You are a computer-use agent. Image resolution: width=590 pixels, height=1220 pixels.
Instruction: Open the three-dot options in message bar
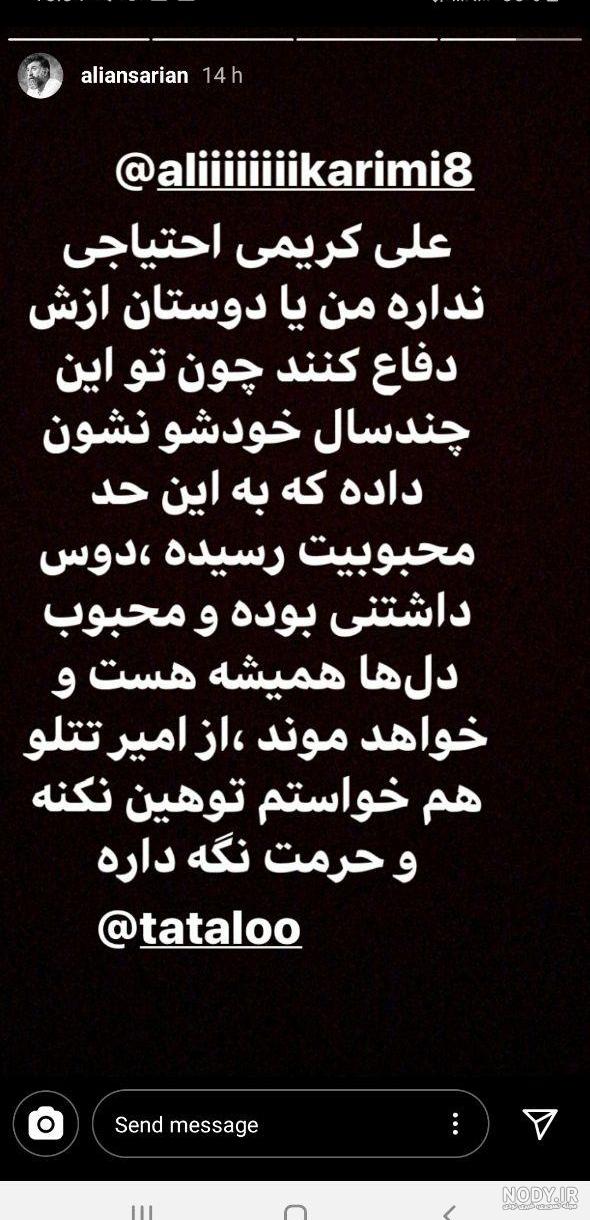point(455,1124)
